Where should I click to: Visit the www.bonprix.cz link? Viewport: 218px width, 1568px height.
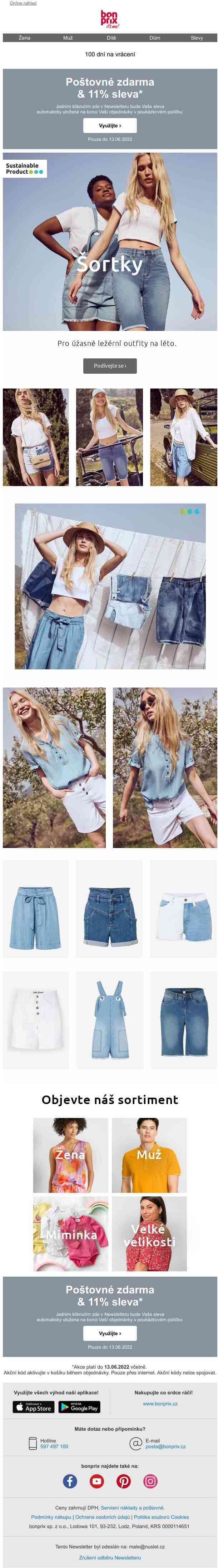160,1404
